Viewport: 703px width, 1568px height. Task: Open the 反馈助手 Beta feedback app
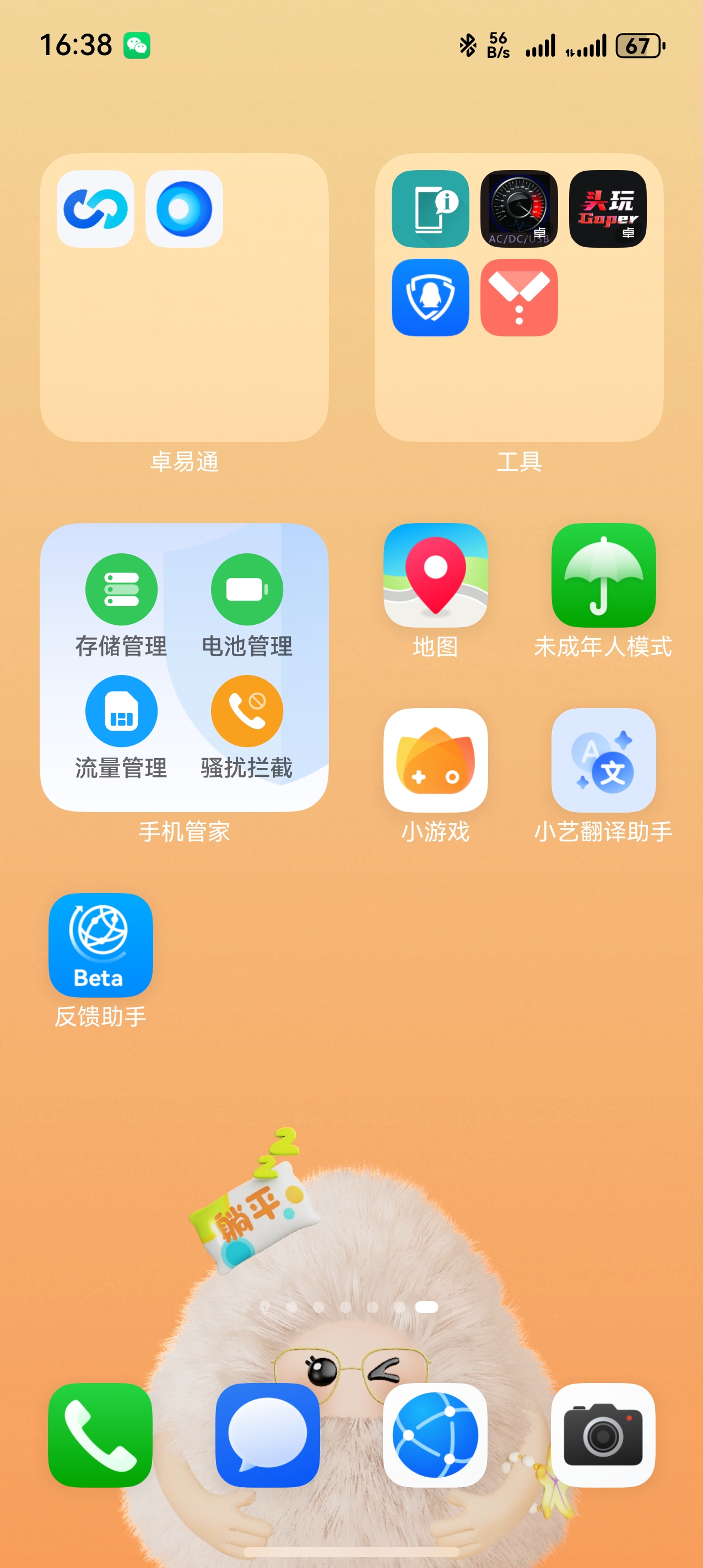pos(100,945)
